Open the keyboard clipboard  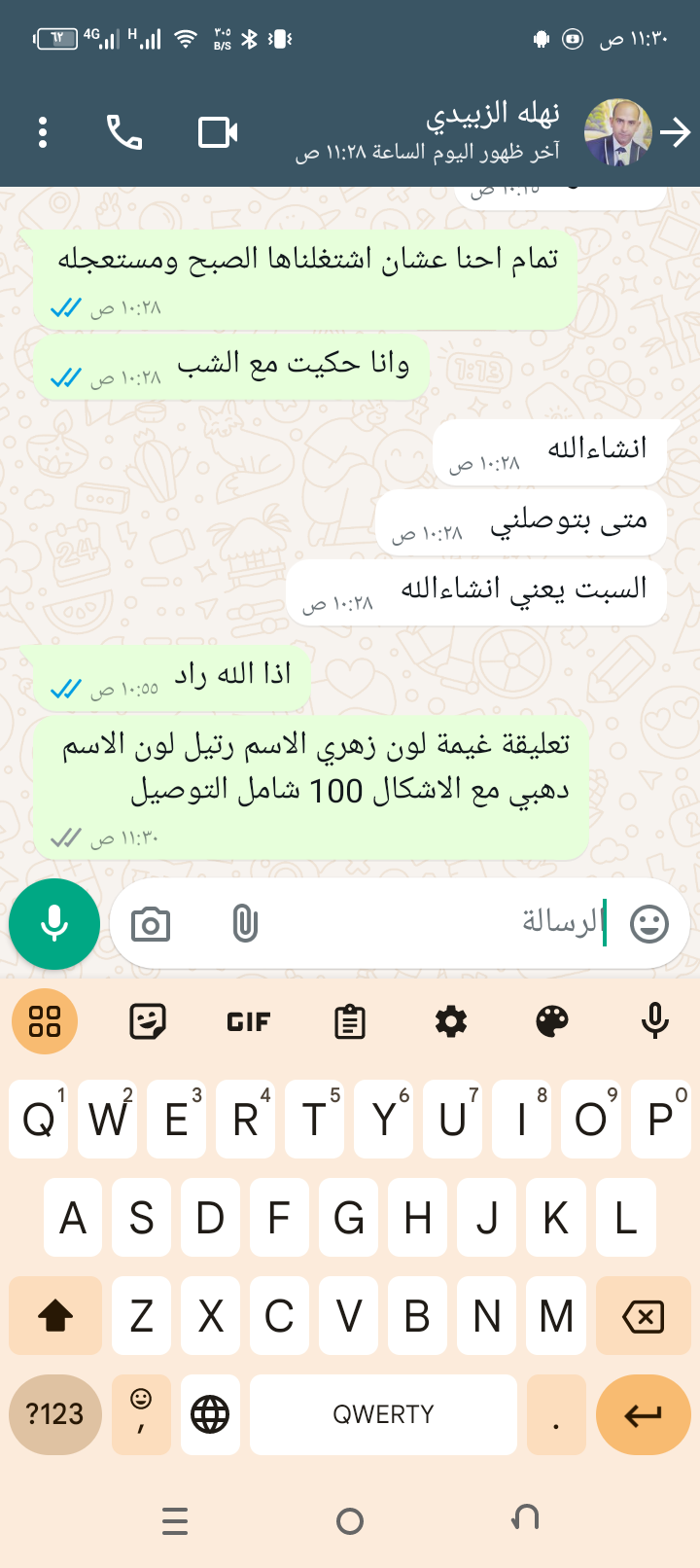click(x=350, y=1021)
